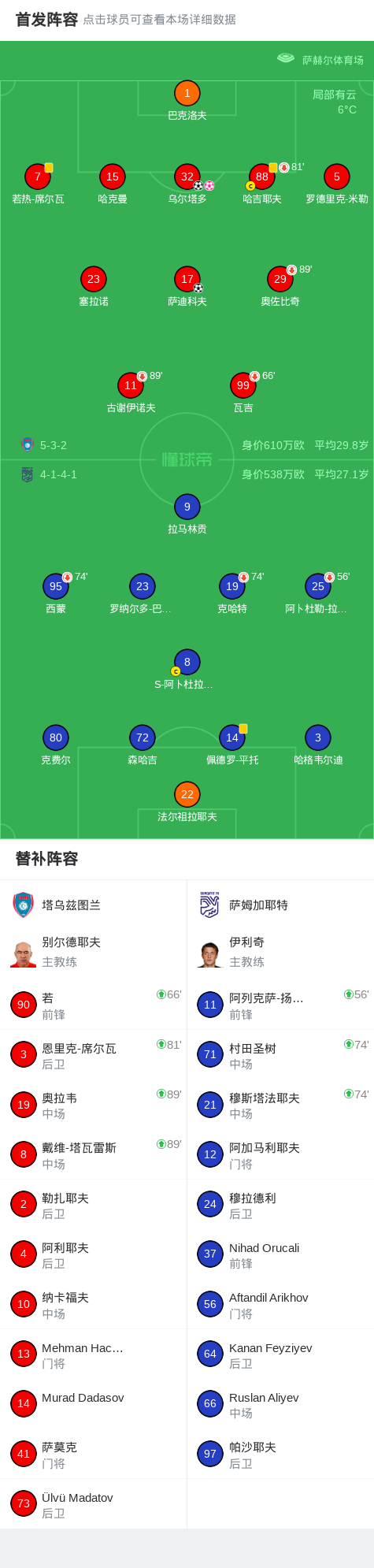View goalkeeper 法尔祖拉耶夫 number 22 details
The image size is (374, 1568).
(x=187, y=802)
